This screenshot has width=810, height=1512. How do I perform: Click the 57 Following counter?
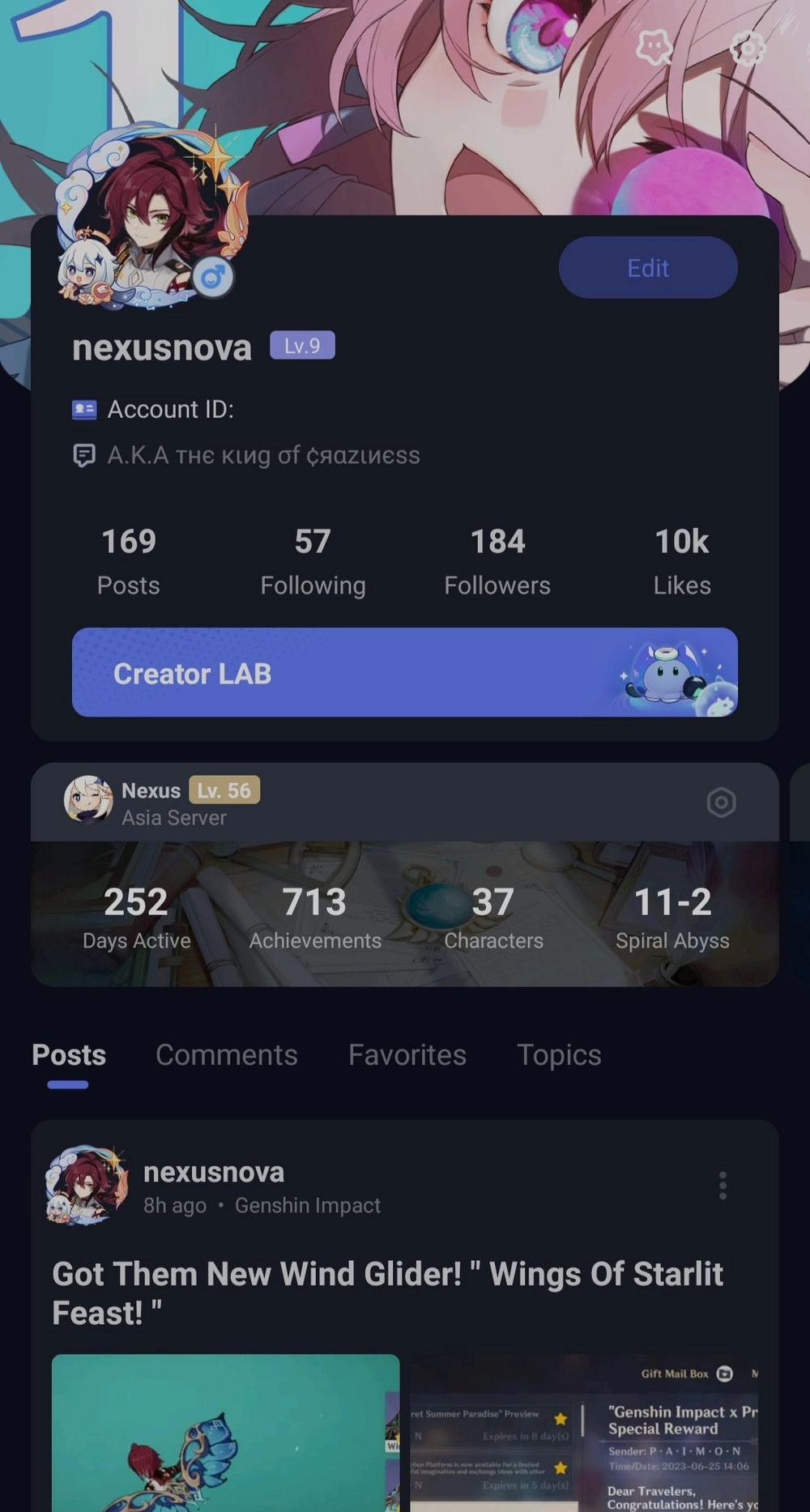[x=313, y=559]
